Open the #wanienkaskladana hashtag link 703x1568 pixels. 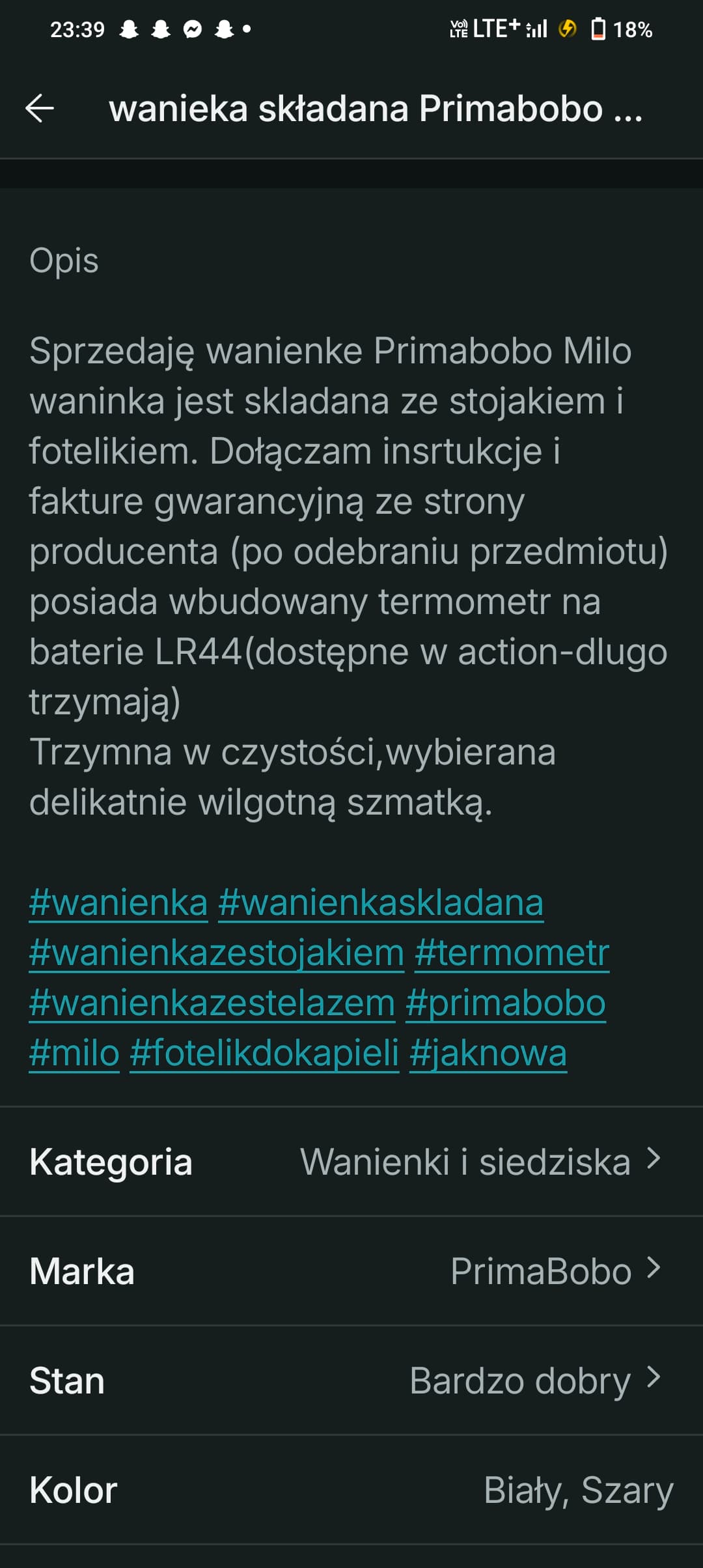tap(381, 903)
